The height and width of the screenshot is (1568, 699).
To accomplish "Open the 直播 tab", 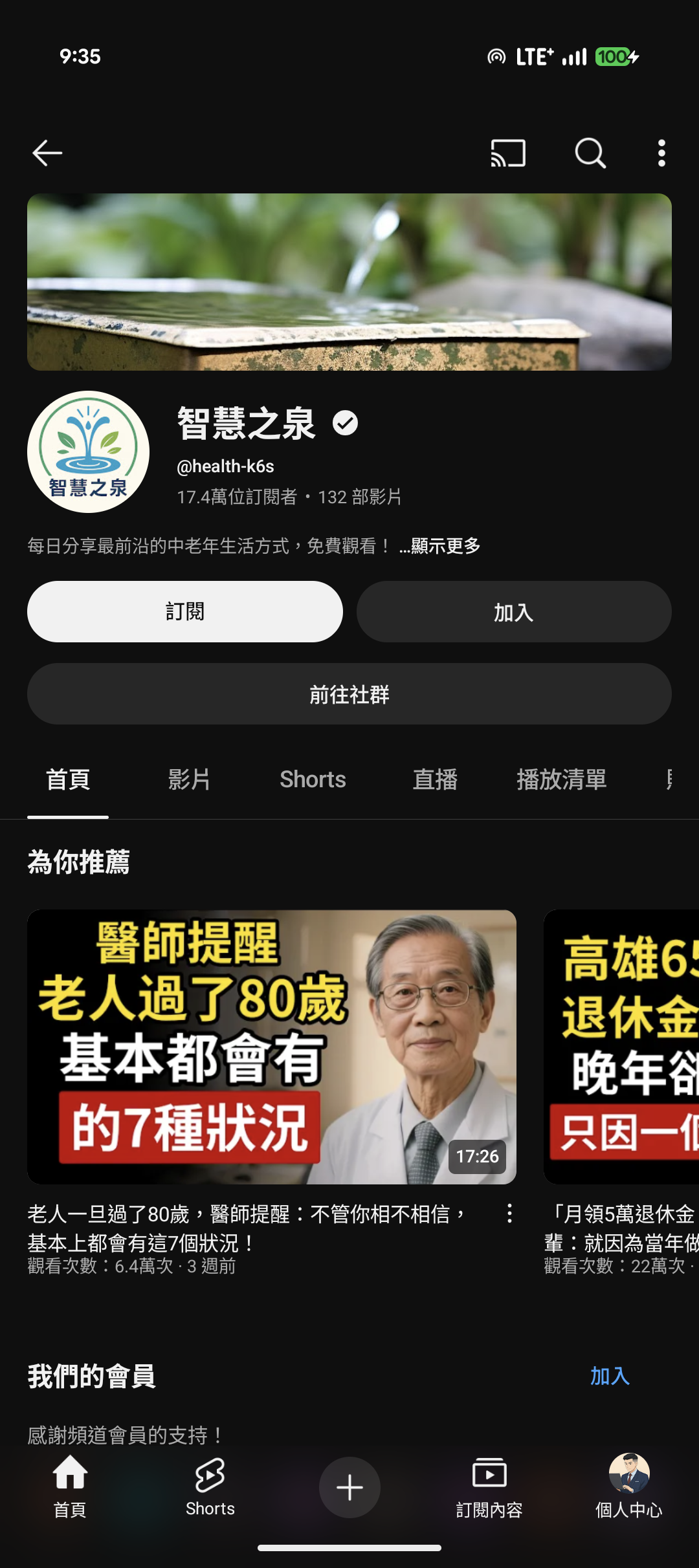I will tap(435, 779).
